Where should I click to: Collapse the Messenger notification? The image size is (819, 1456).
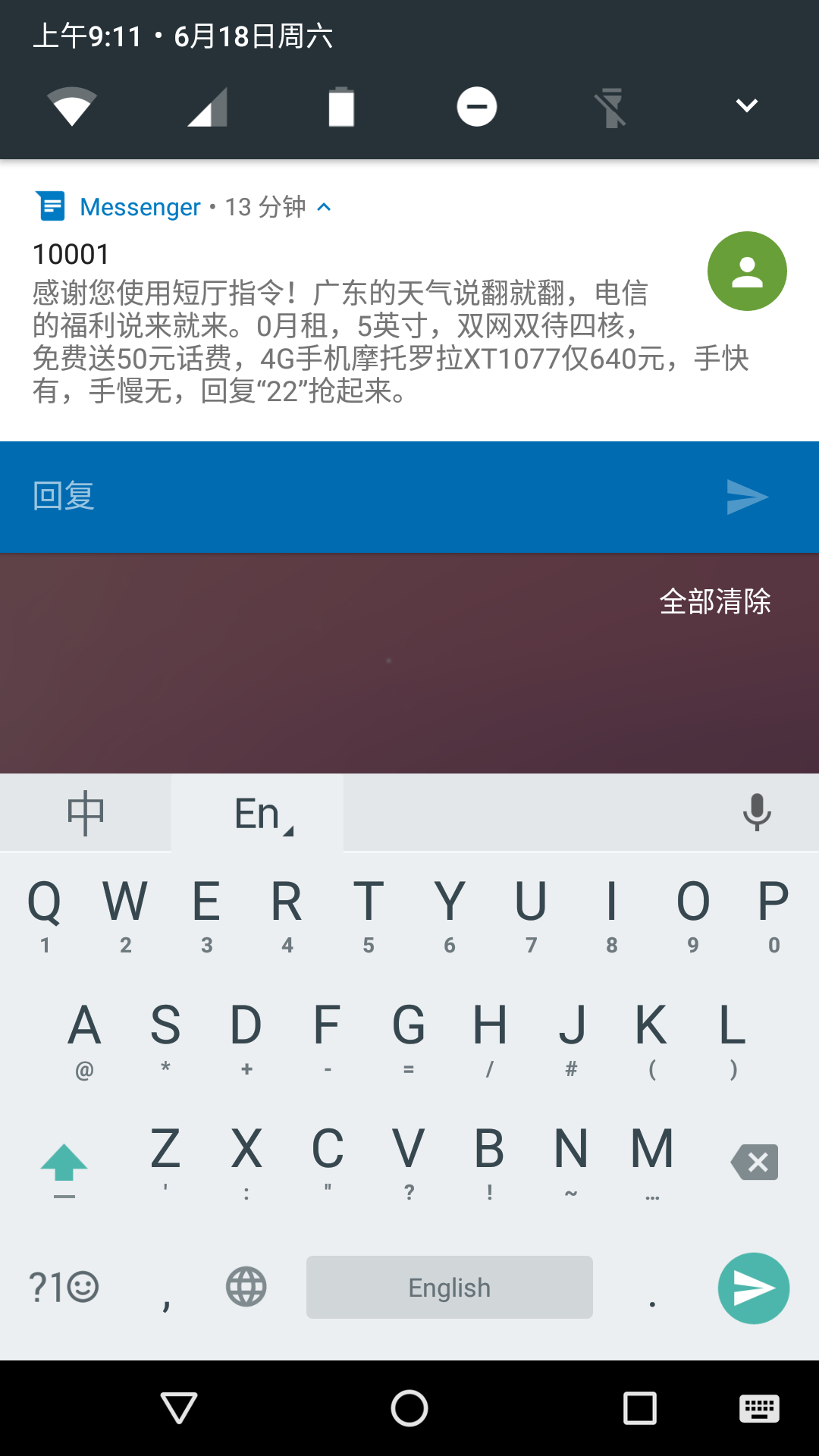(x=324, y=207)
